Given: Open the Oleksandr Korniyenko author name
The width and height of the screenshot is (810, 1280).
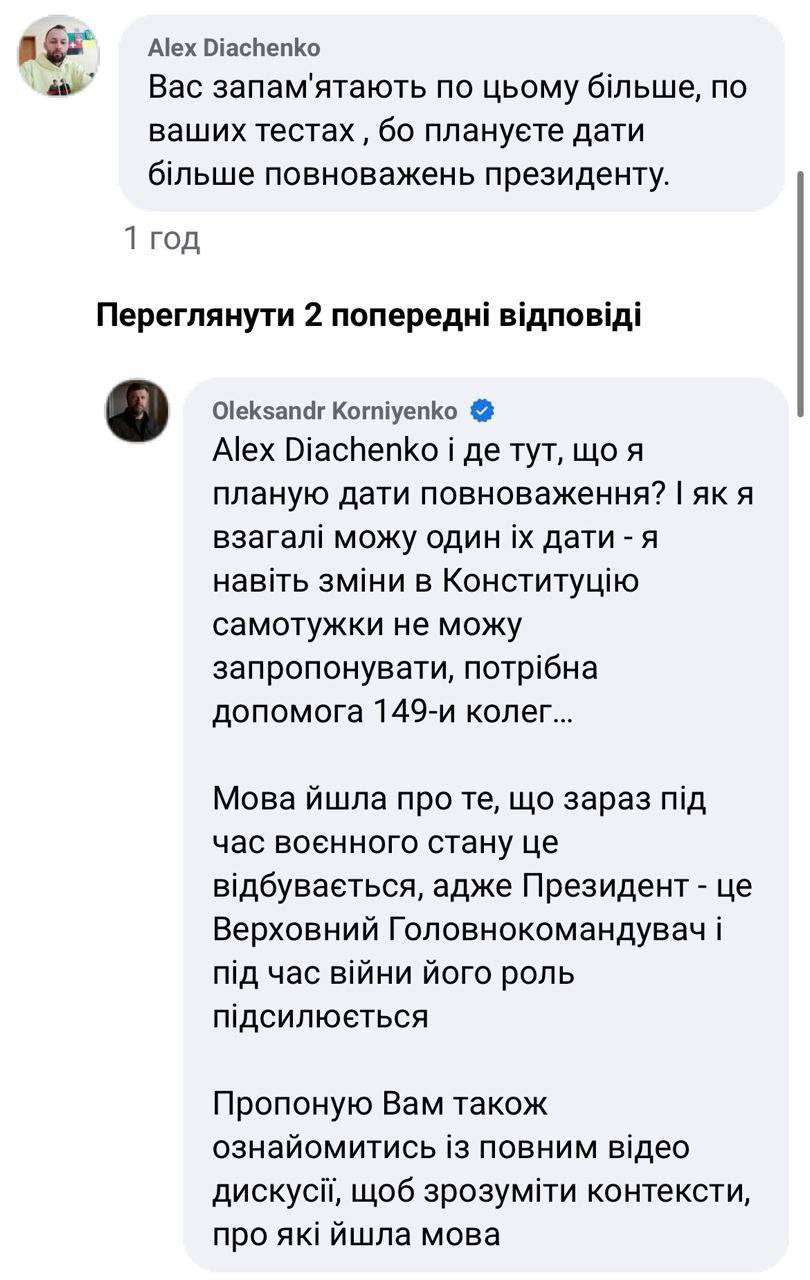Looking at the screenshot, I should pyautogui.click(x=334, y=410).
